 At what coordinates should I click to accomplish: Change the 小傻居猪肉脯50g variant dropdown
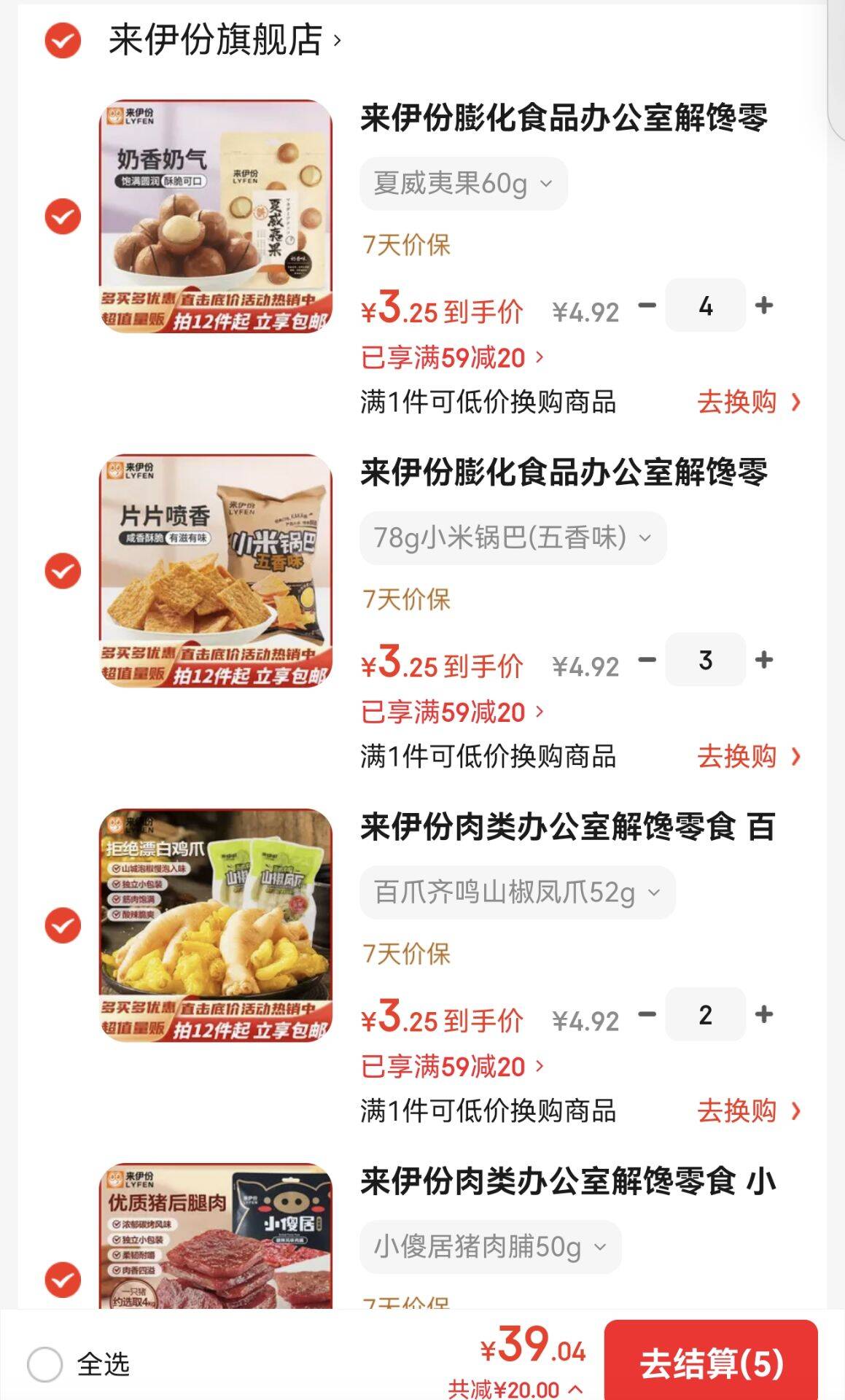[490, 1247]
